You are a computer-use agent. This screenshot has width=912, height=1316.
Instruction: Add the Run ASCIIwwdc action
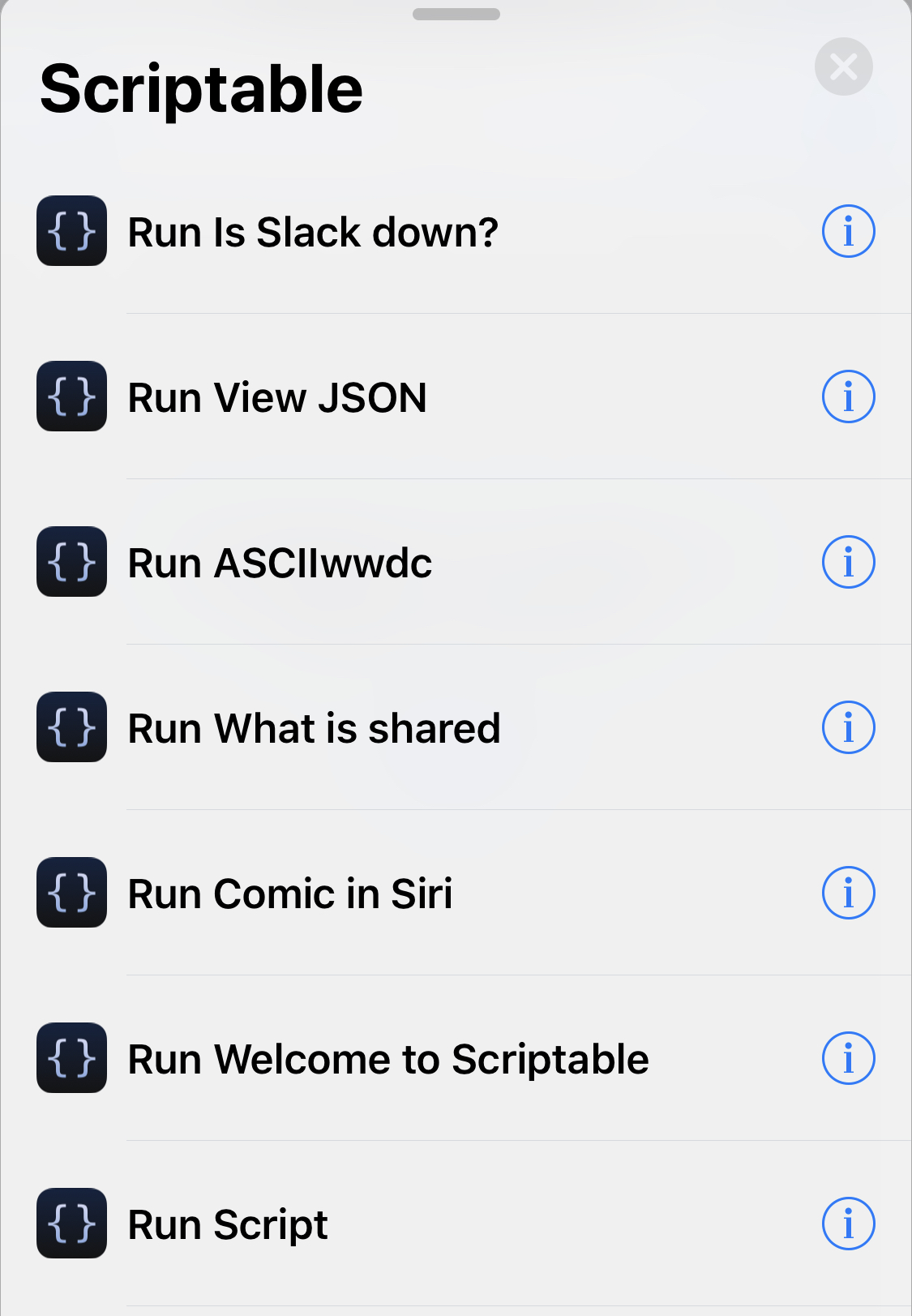click(x=280, y=563)
